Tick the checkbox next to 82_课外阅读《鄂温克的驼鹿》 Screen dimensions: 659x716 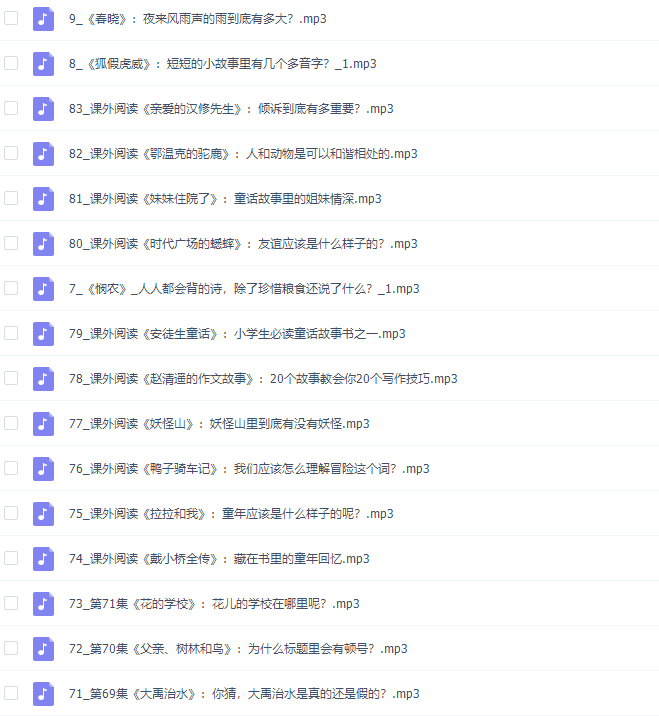11,153
